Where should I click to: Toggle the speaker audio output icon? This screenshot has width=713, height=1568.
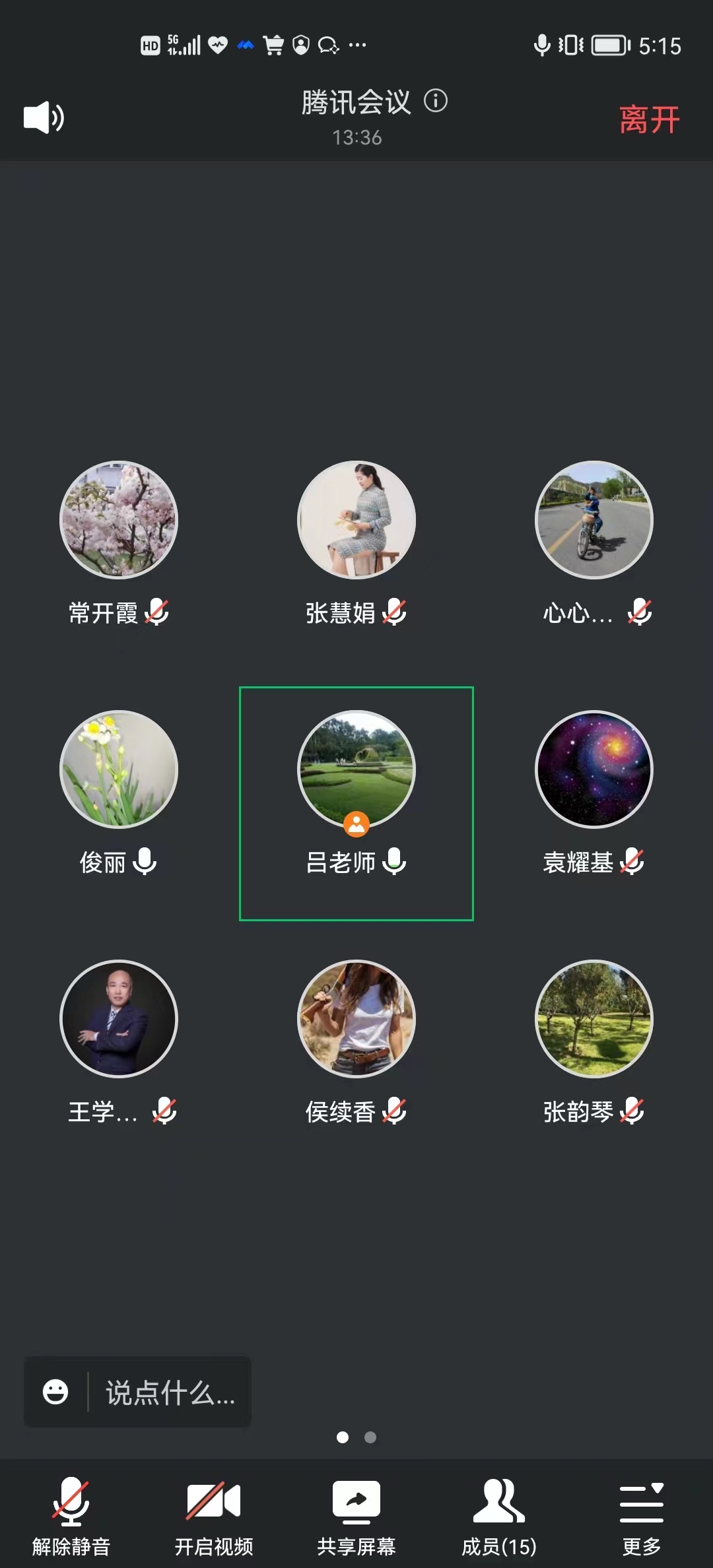pos(44,118)
